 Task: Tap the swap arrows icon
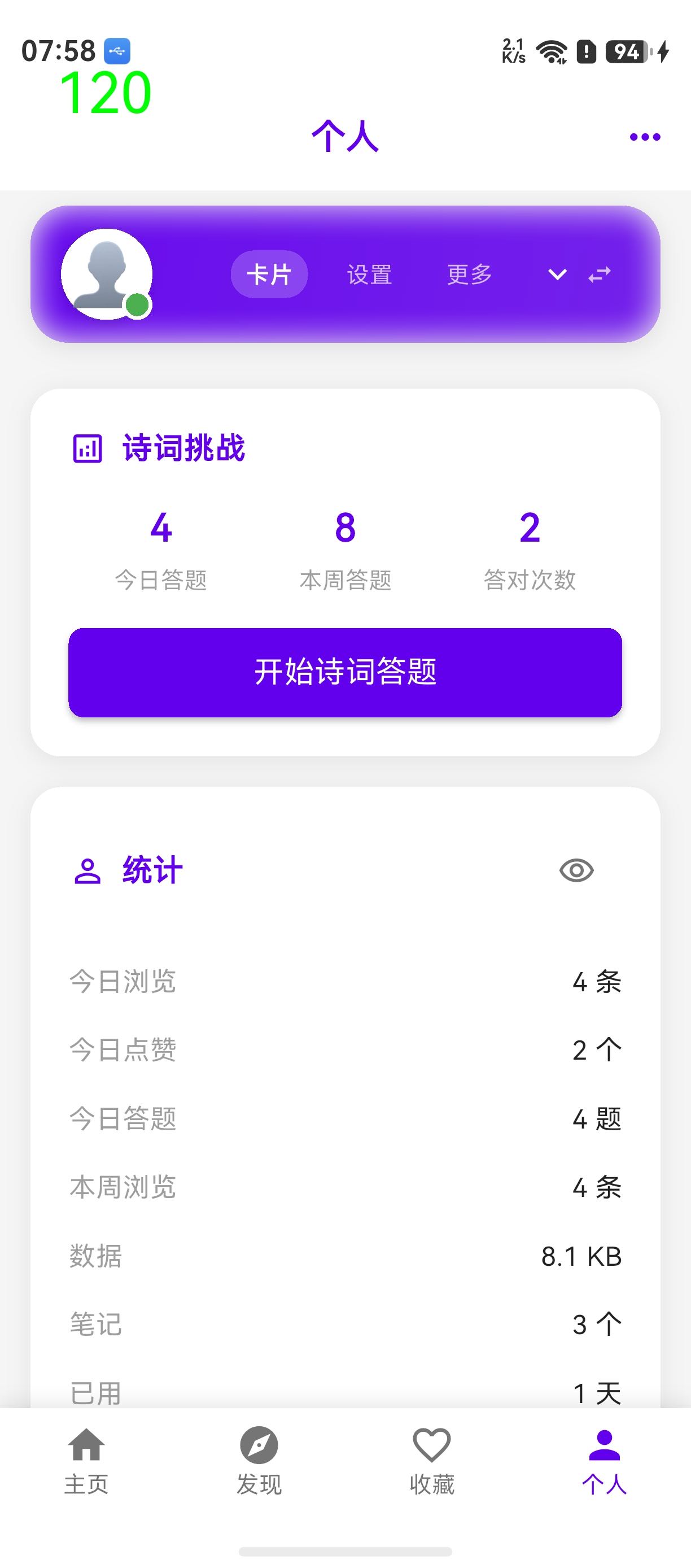(600, 275)
